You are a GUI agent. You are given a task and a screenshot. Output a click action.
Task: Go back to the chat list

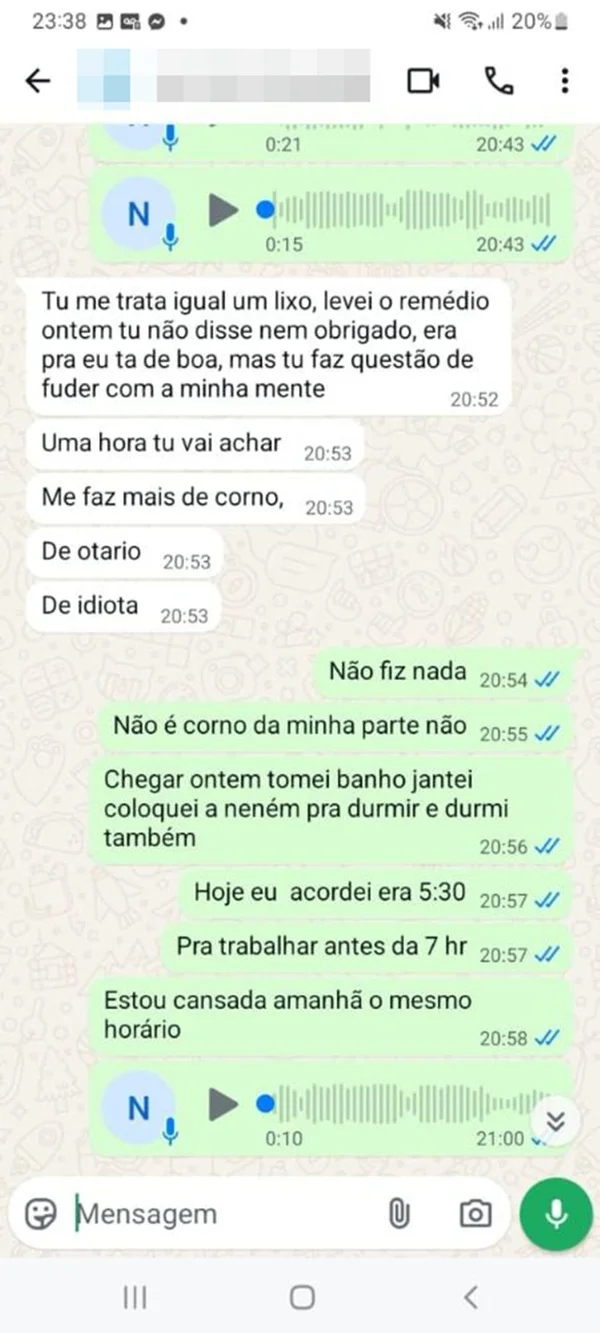click(38, 81)
